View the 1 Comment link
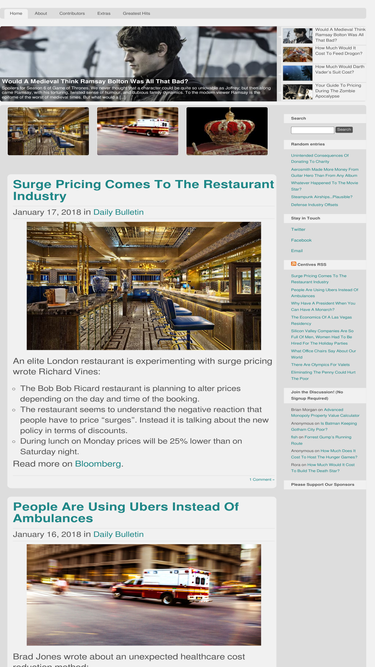The width and height of the screenshot is (375, 667). [x=261, y=479]
